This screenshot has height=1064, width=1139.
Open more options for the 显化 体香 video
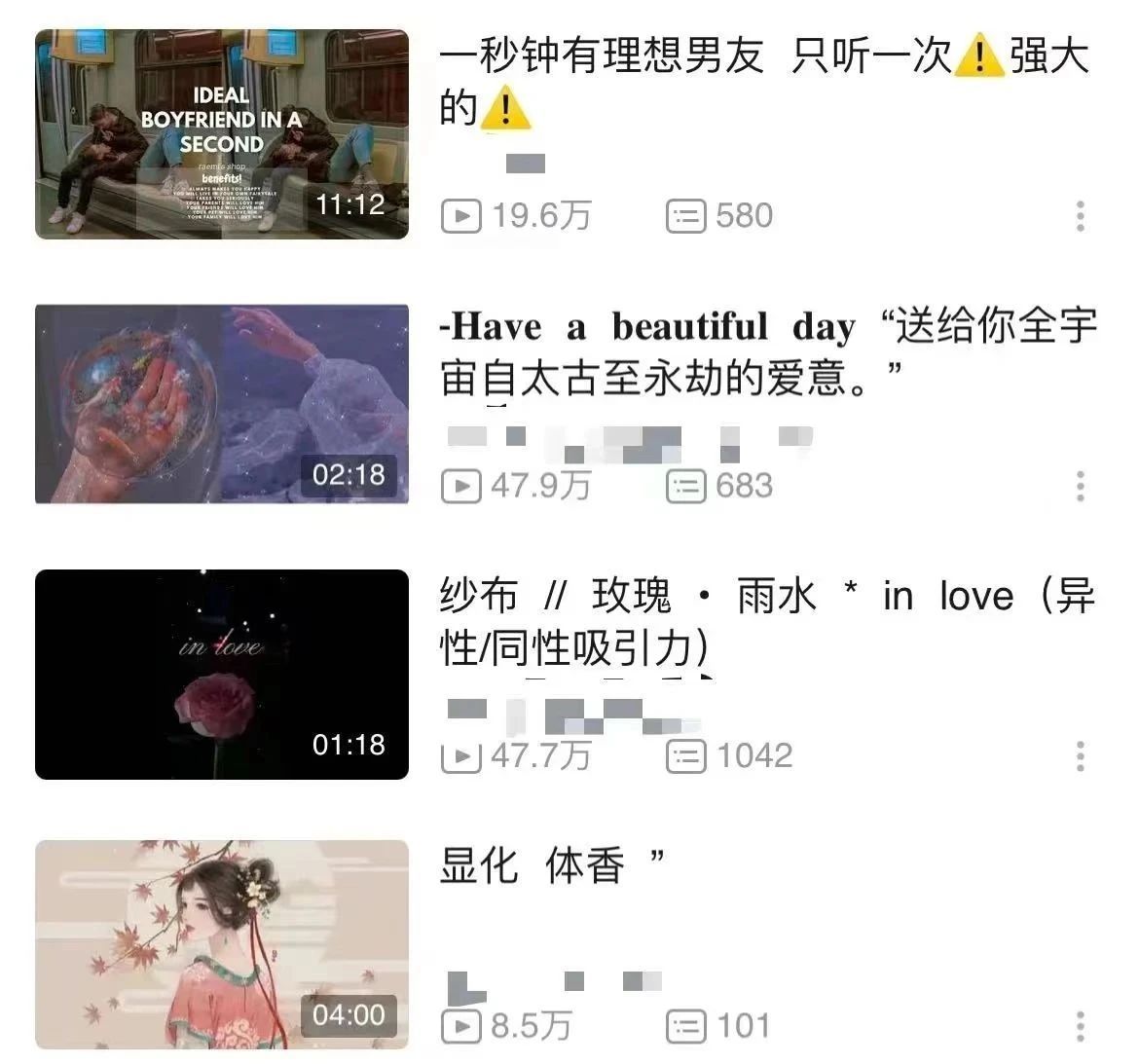[1080, 1026]
